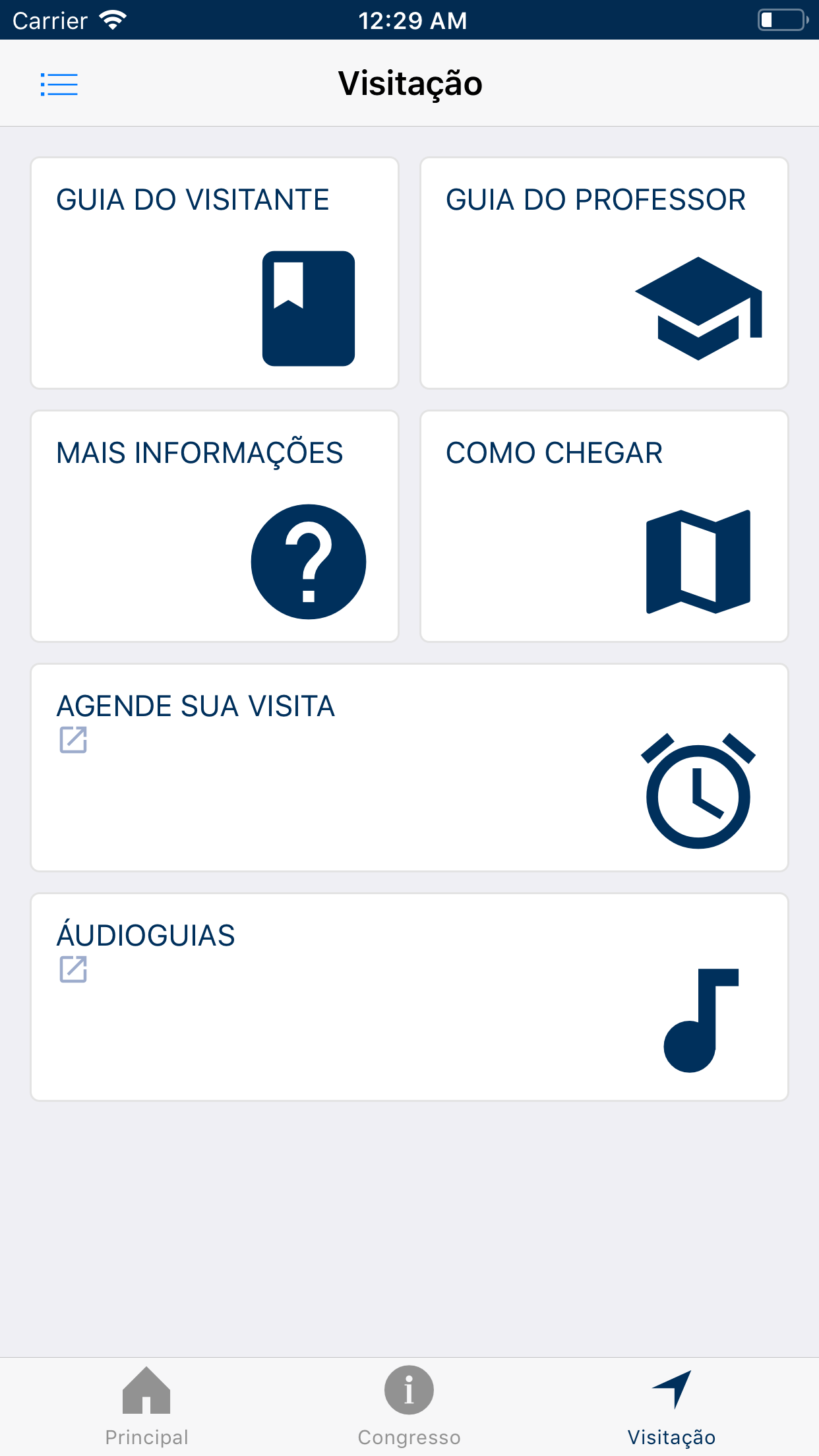
Task: Select the Mais Informações card
Action: point(215,526)
